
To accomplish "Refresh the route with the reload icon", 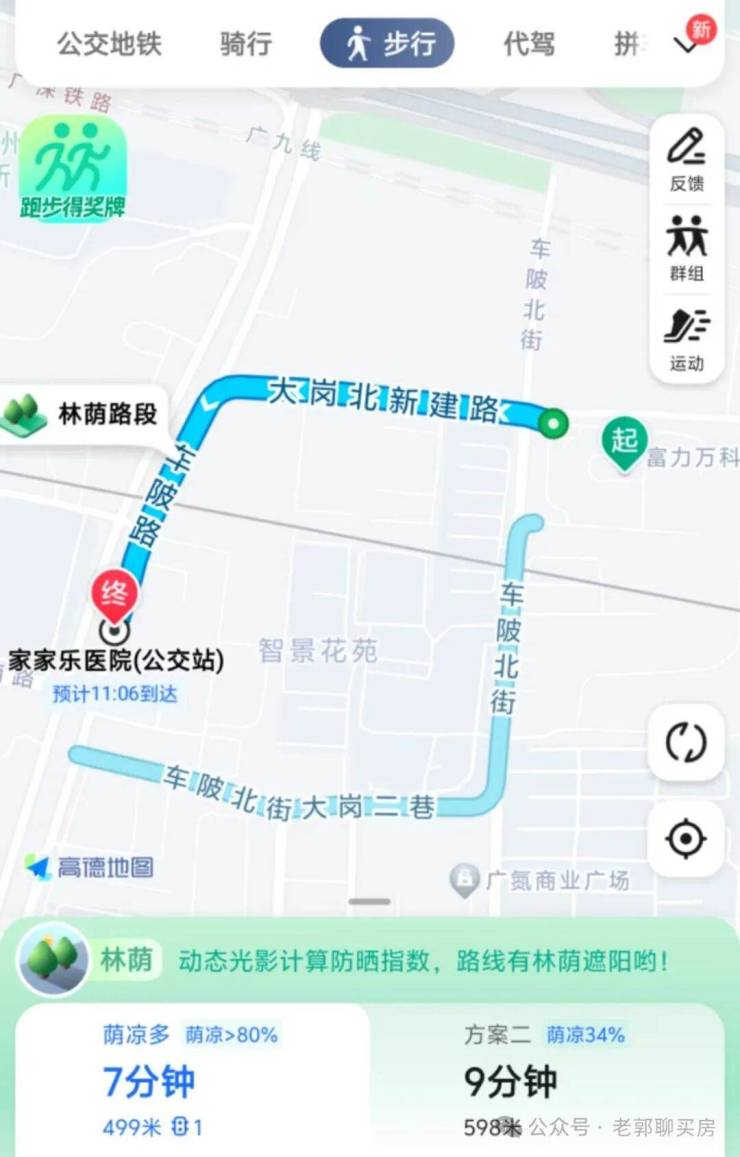I will click(x=686, y=742).
